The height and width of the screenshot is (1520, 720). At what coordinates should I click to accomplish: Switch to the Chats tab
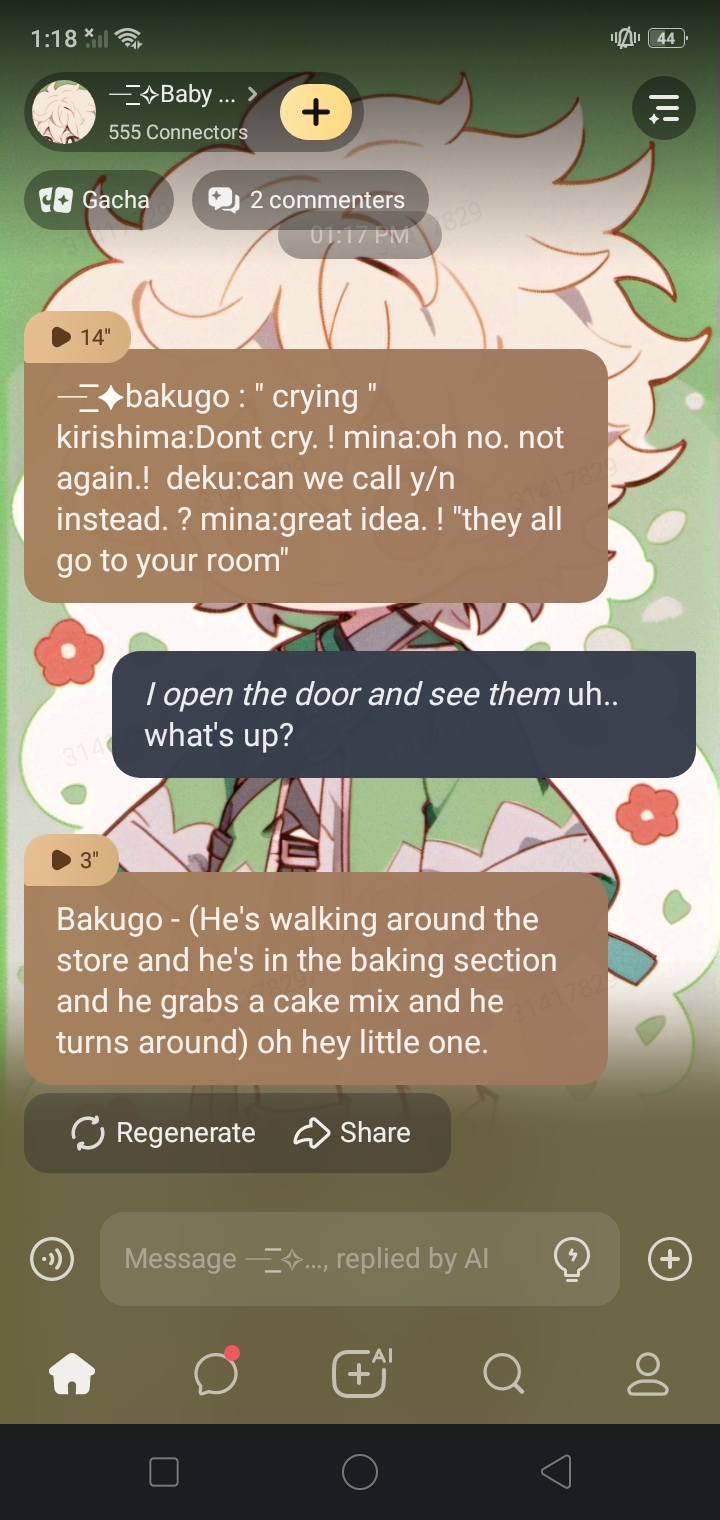pos(216,1374)
